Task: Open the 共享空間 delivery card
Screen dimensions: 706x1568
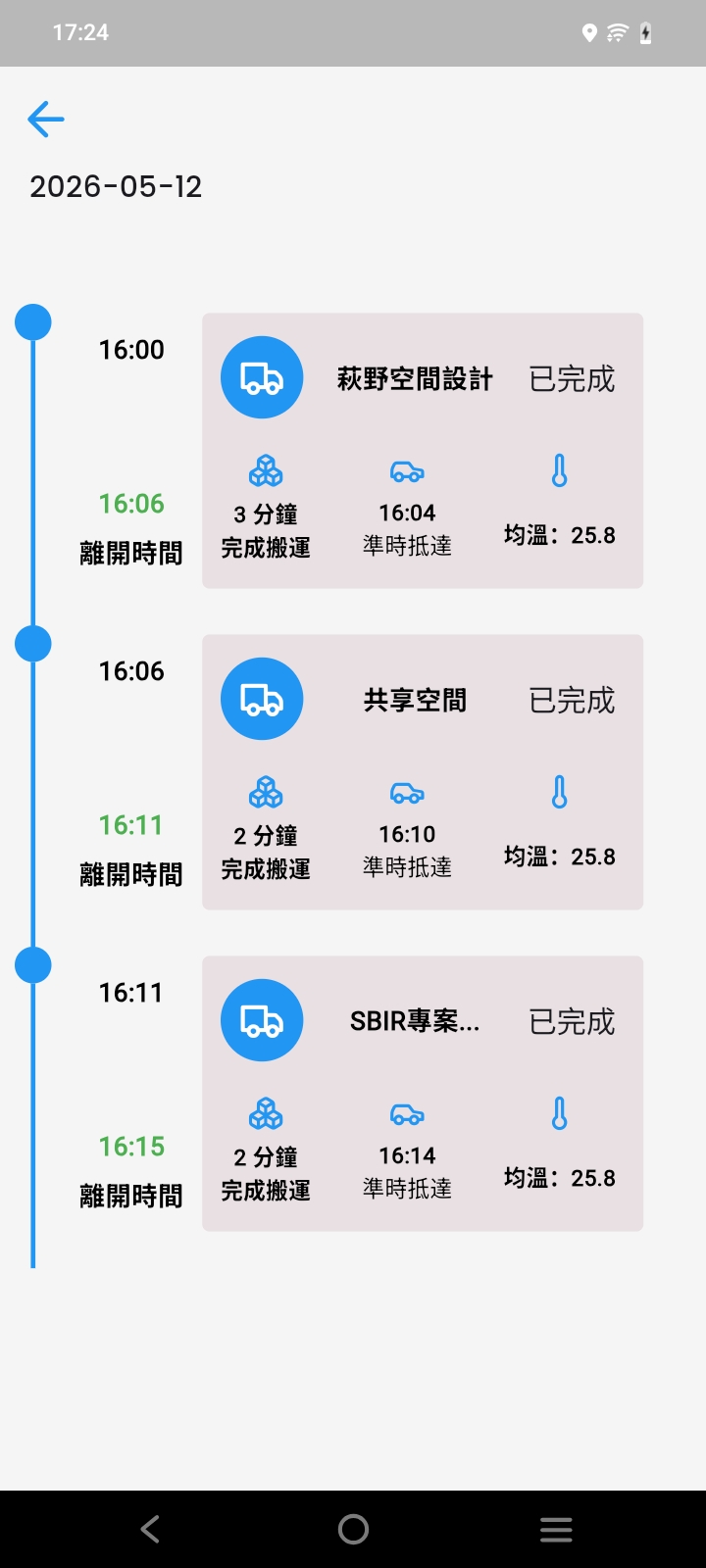Action: click(x=423, y=772)
